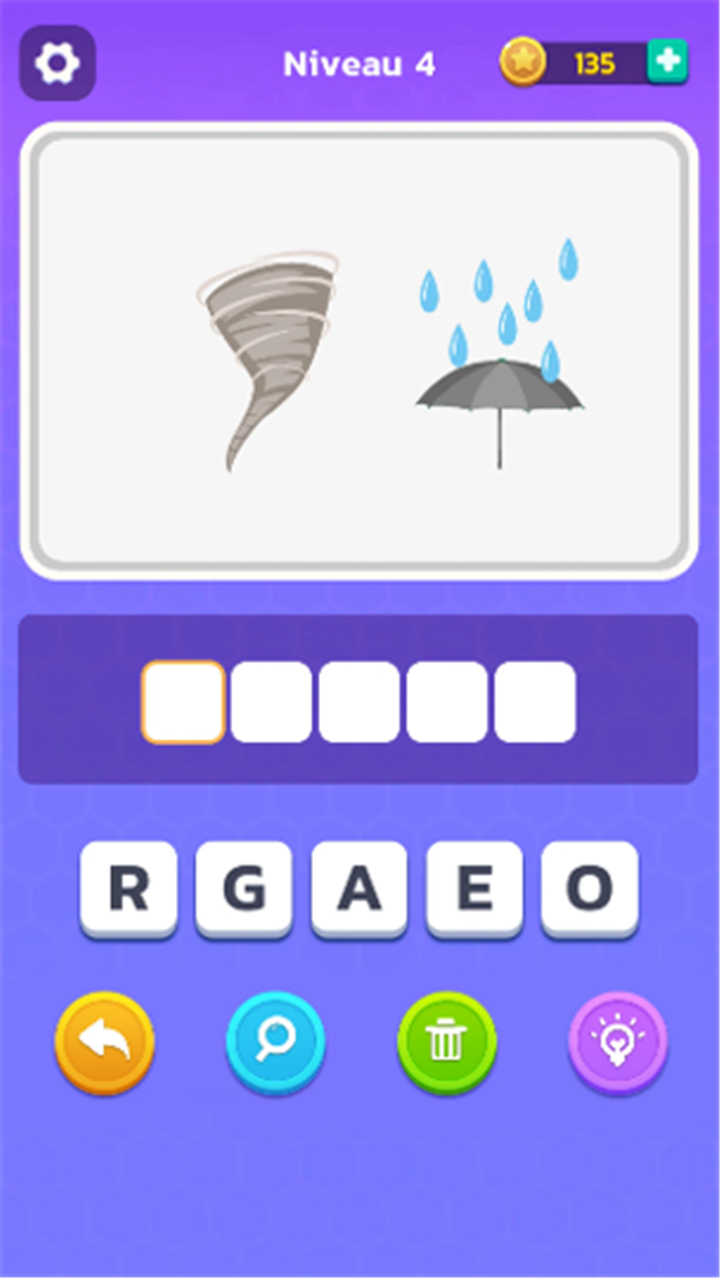The width and height of the screenshot is (720, 1278).
Task: Pick the letter A tile
Action: (359, 888)
